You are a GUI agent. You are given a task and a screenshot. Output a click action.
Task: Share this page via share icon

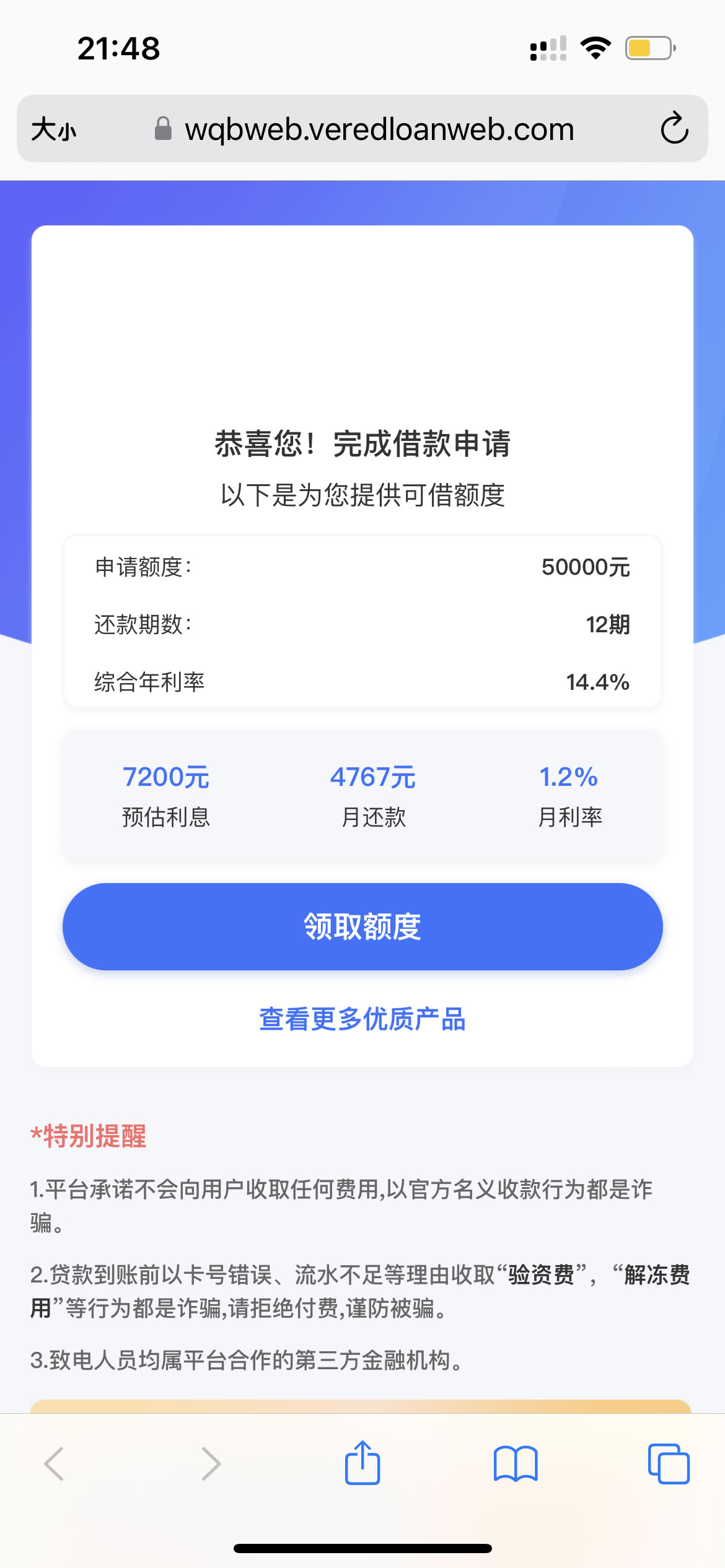[362, 1463]
